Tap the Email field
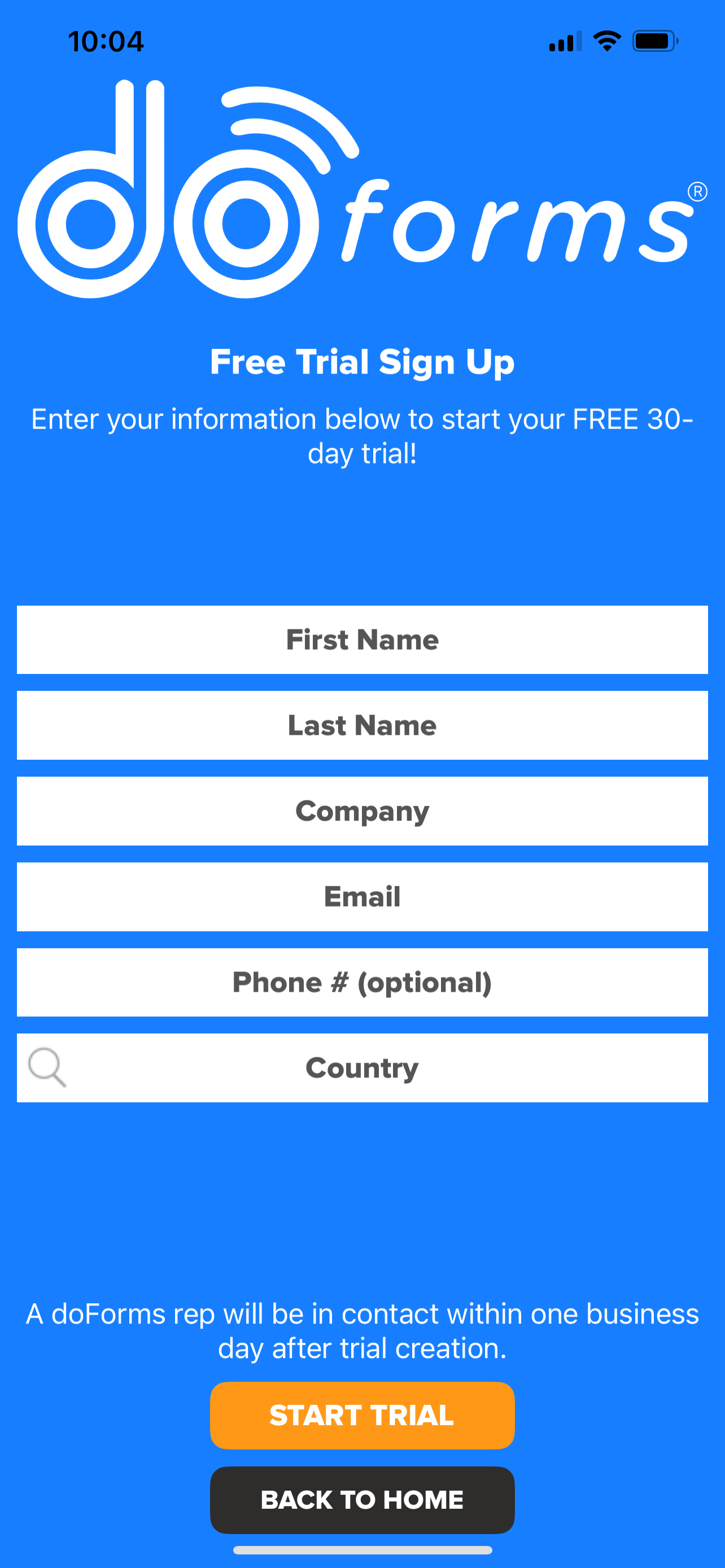725x1568 pixels. point(362,897)
